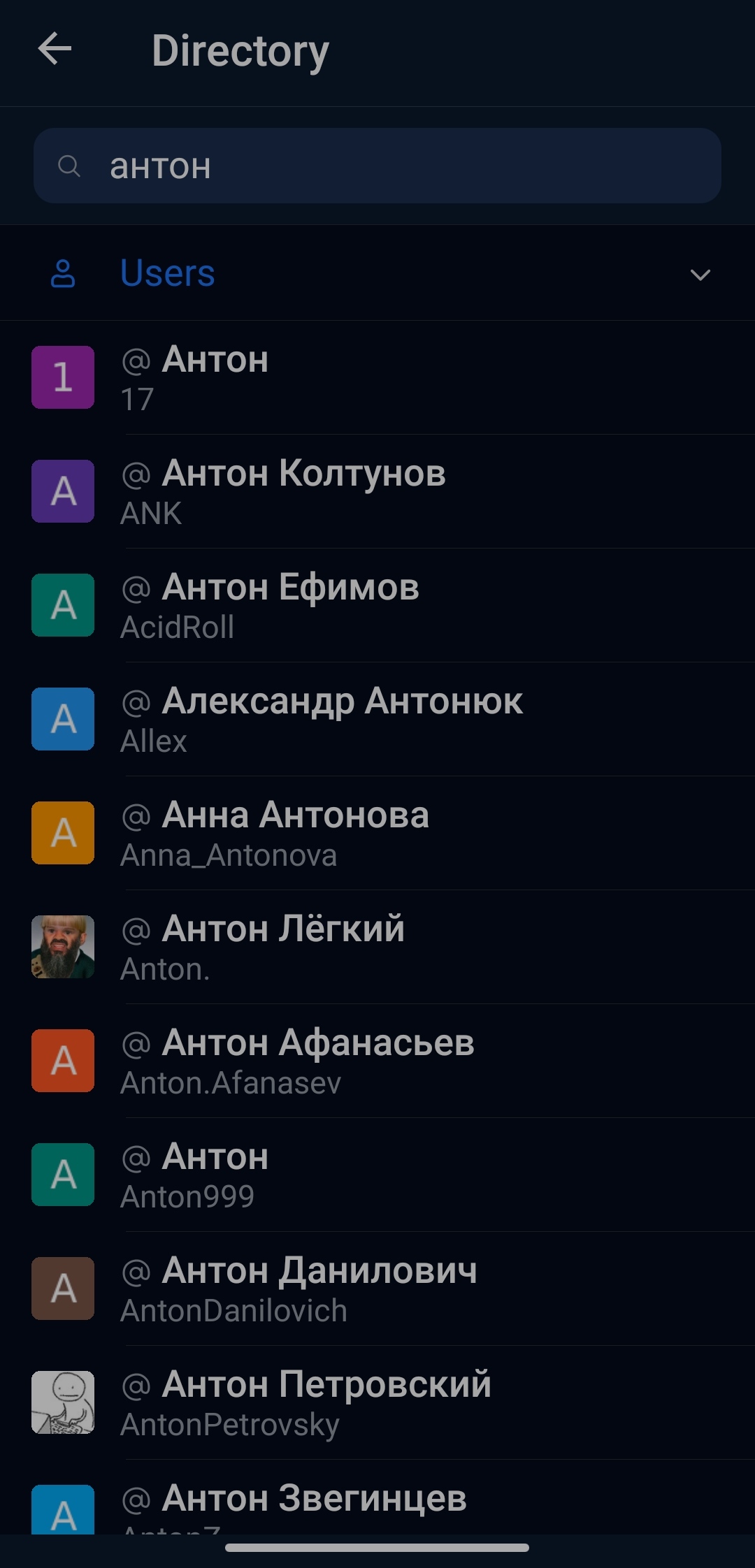
Task: Open Антон Звегинцев's entry
Action: [377, 1498]
